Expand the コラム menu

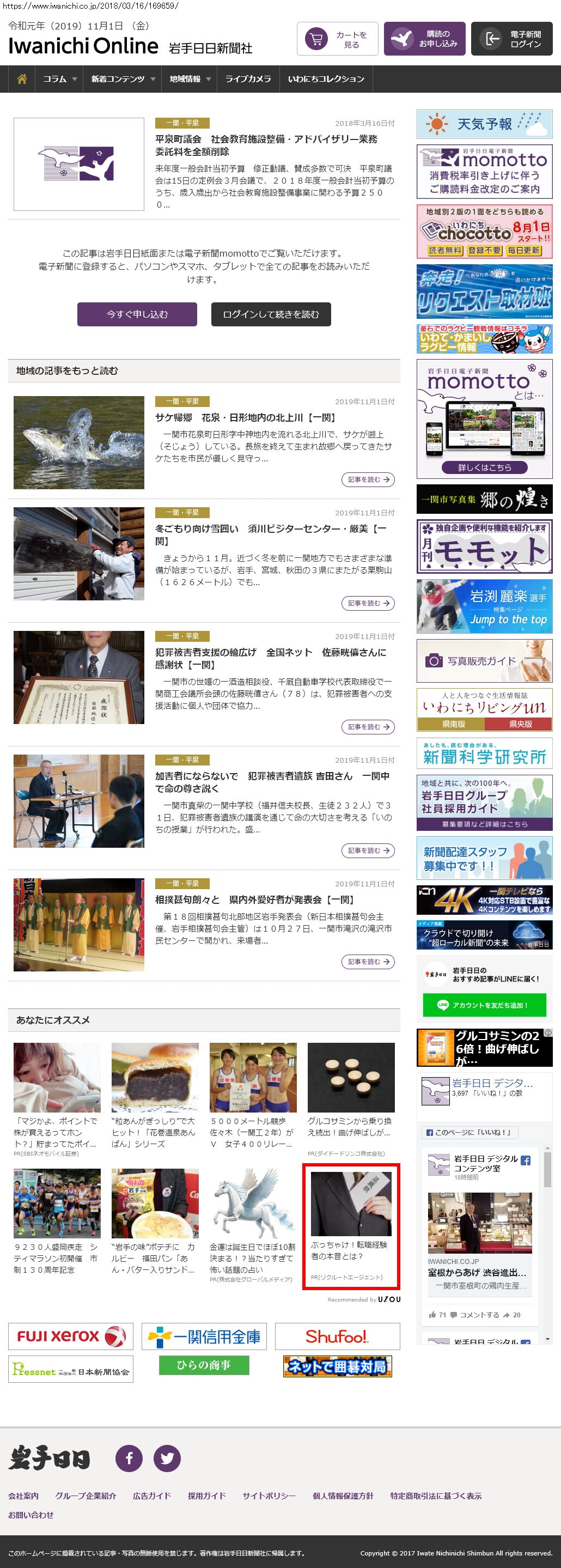coord(59,79)
